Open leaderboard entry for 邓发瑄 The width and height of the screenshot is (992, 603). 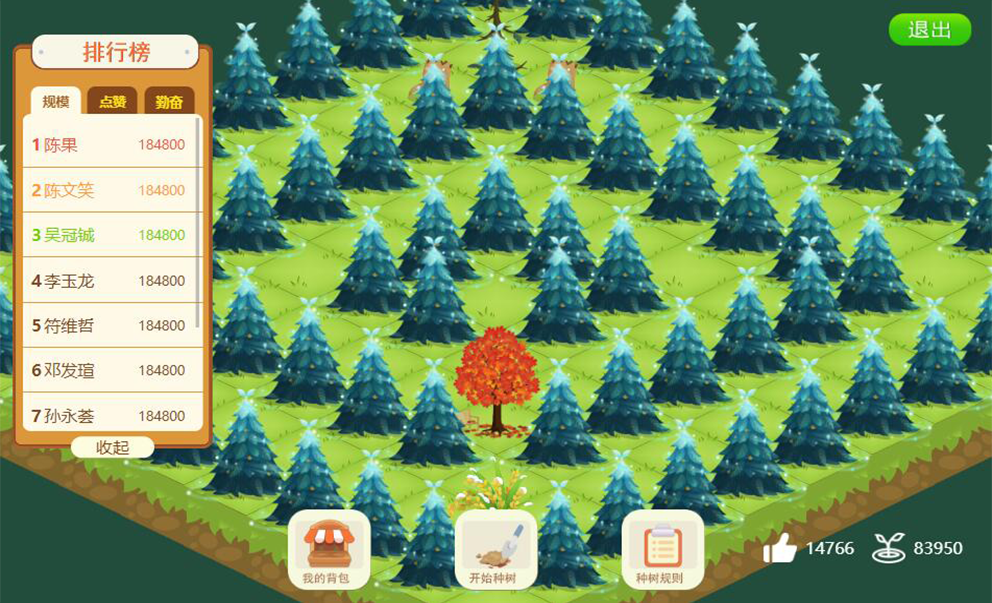[x=110, y=370]
